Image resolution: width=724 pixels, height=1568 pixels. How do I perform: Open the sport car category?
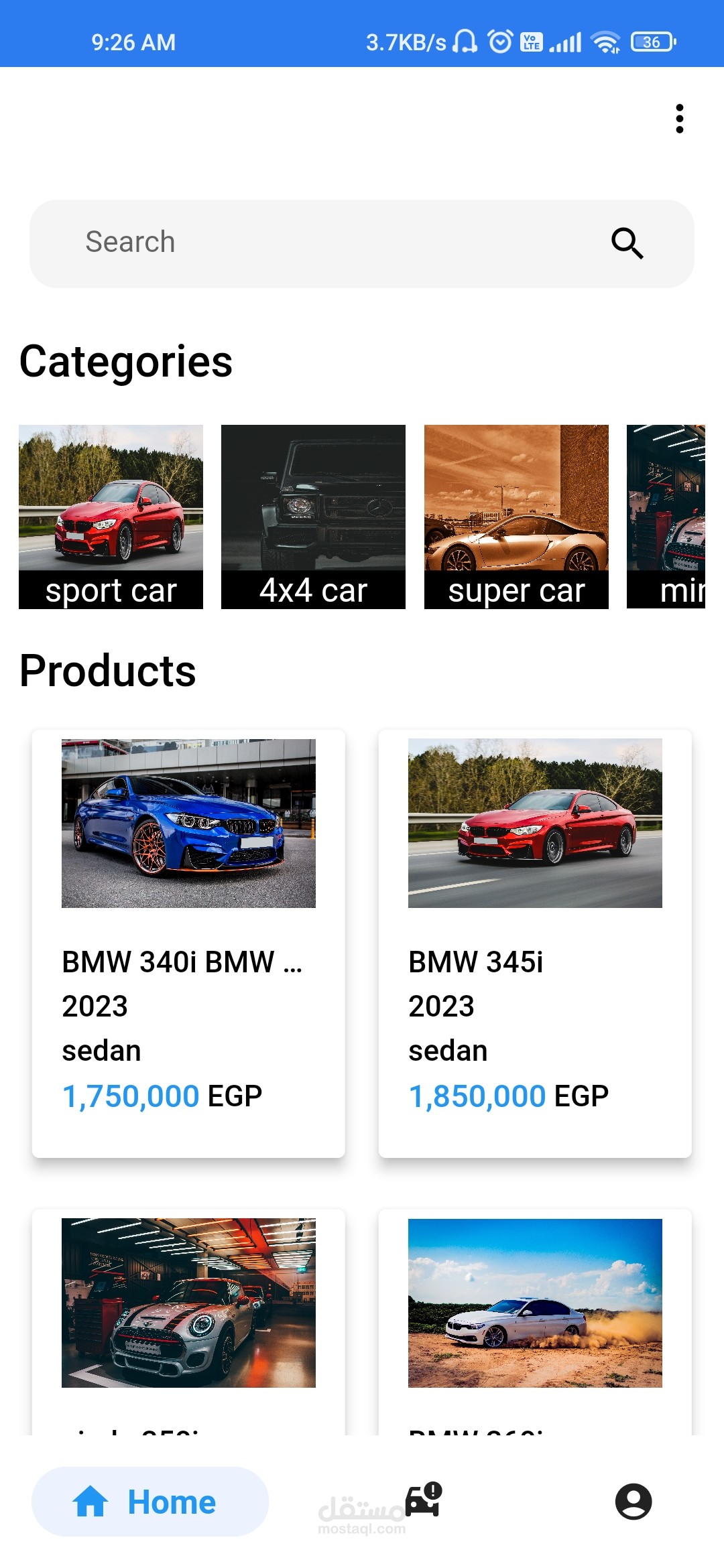111,517
